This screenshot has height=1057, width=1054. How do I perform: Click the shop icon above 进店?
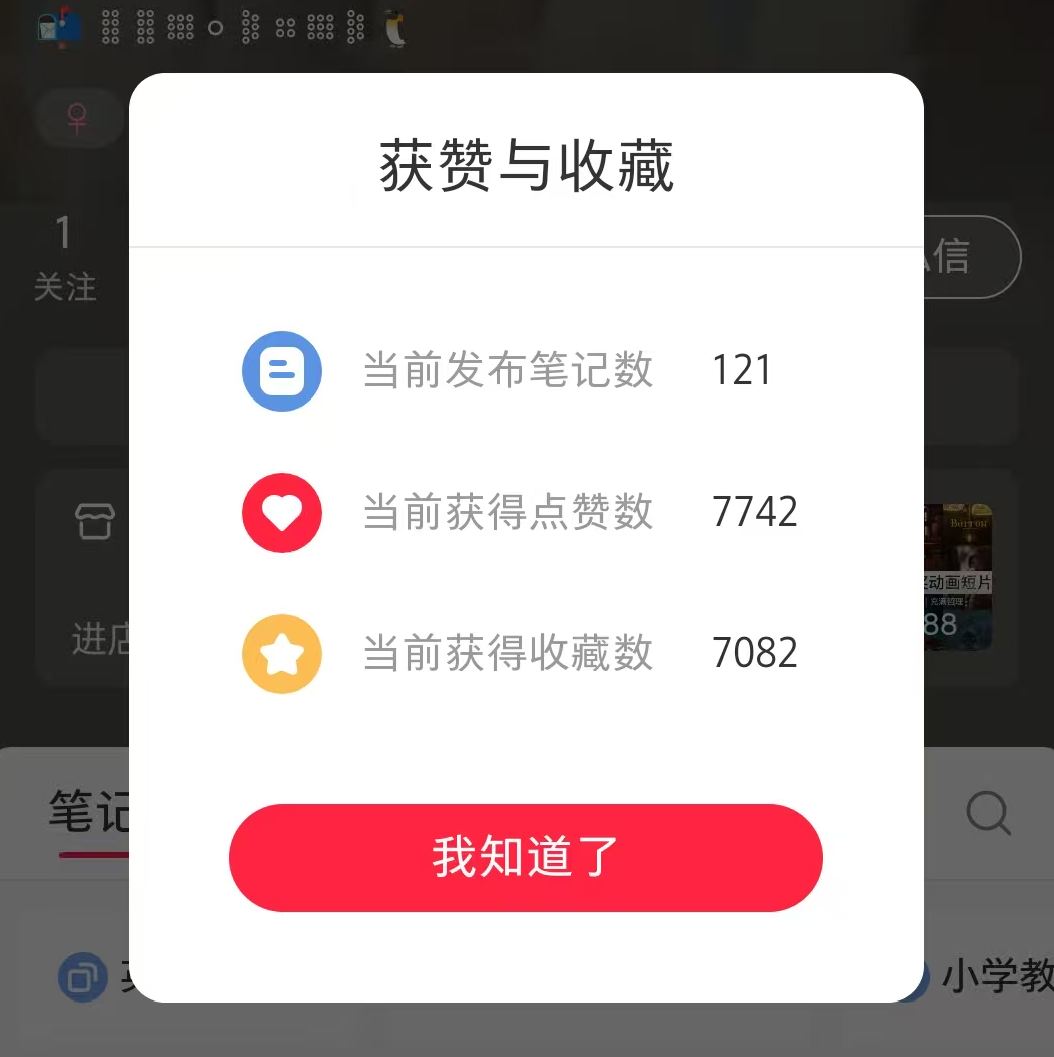[x=94, y=522]
